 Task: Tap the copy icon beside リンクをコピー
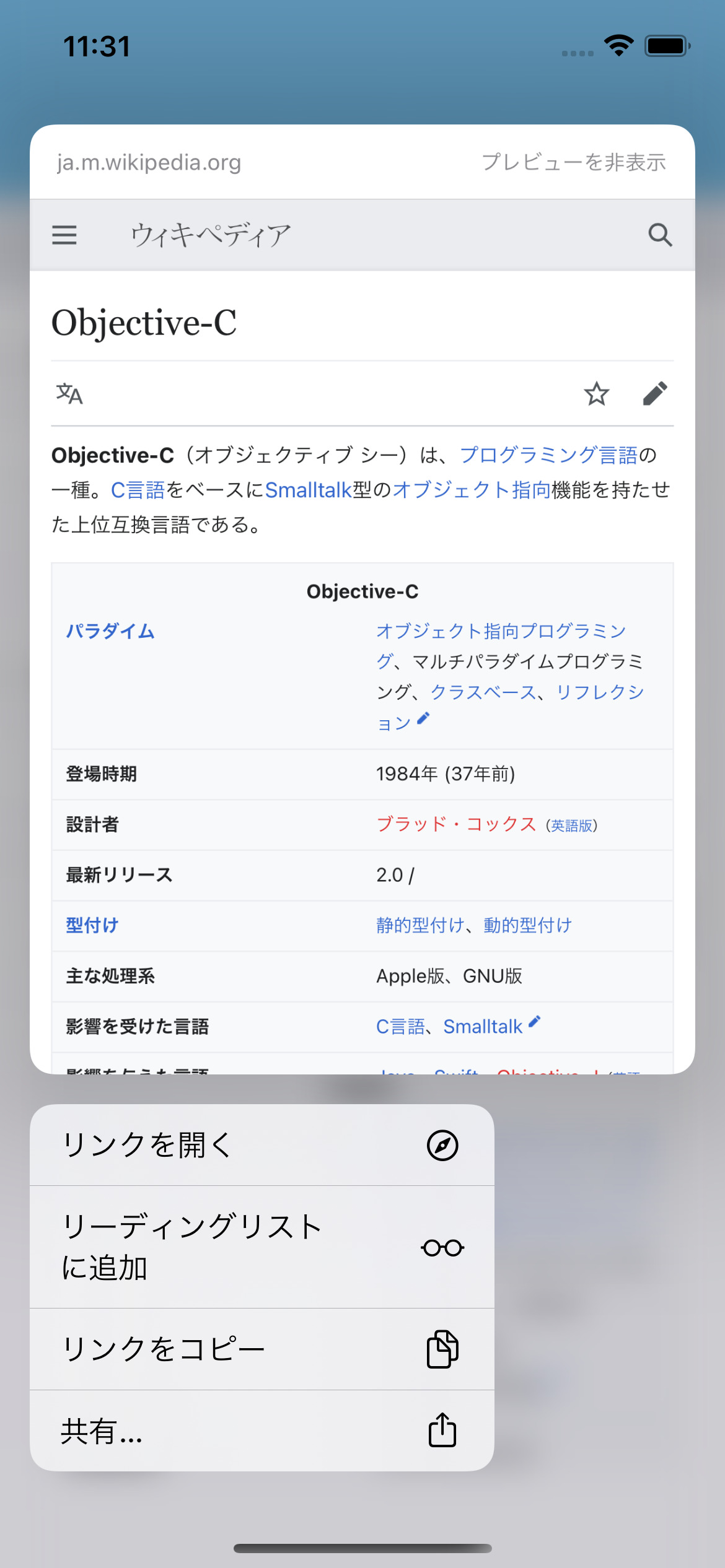tap(441, 1348)
